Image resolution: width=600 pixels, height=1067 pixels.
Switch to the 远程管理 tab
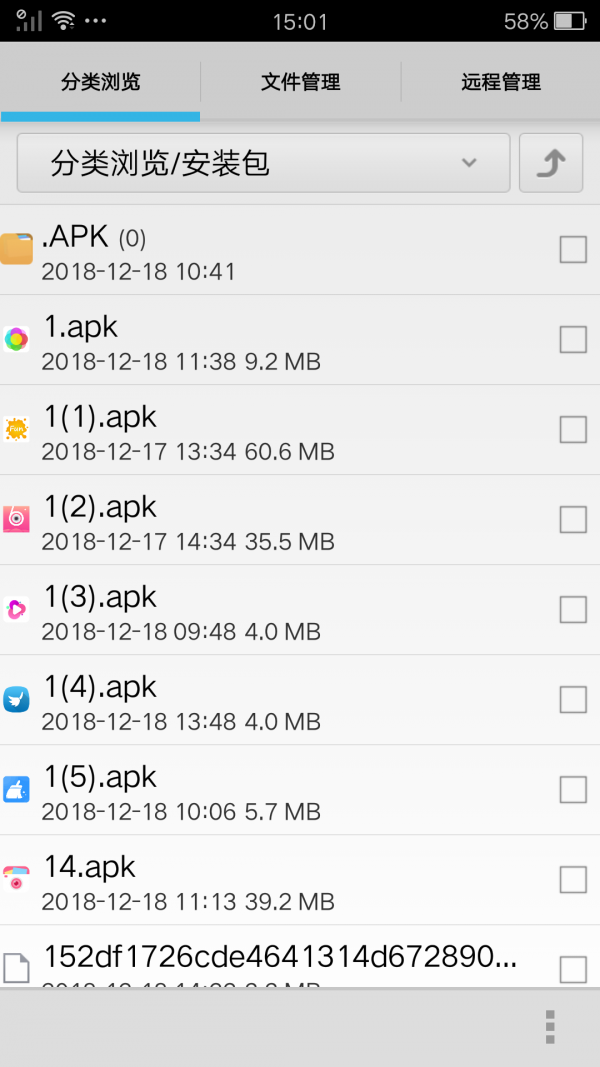(500, 82)
